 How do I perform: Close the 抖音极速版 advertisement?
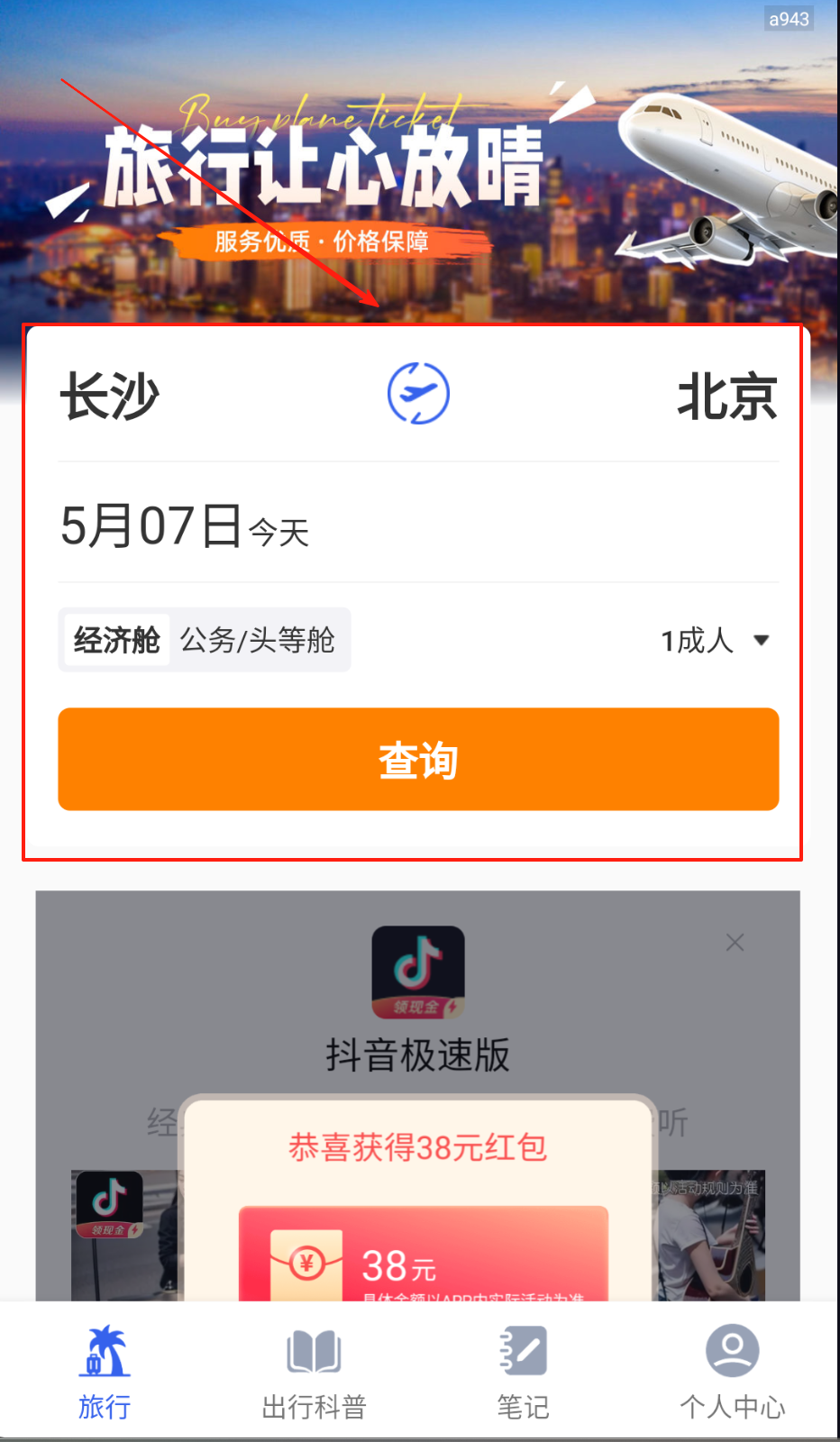pos(735,943)
